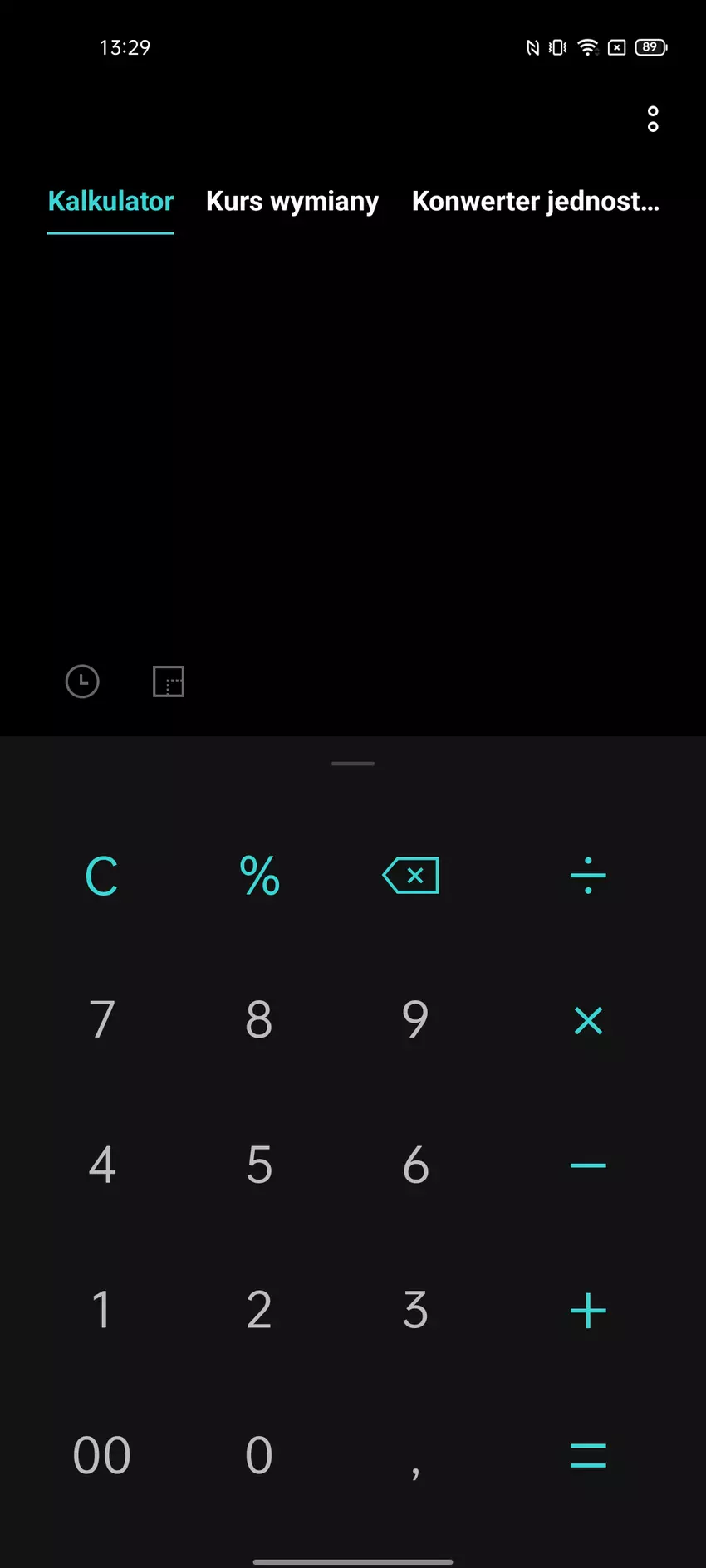Clear the display with C

101,876
